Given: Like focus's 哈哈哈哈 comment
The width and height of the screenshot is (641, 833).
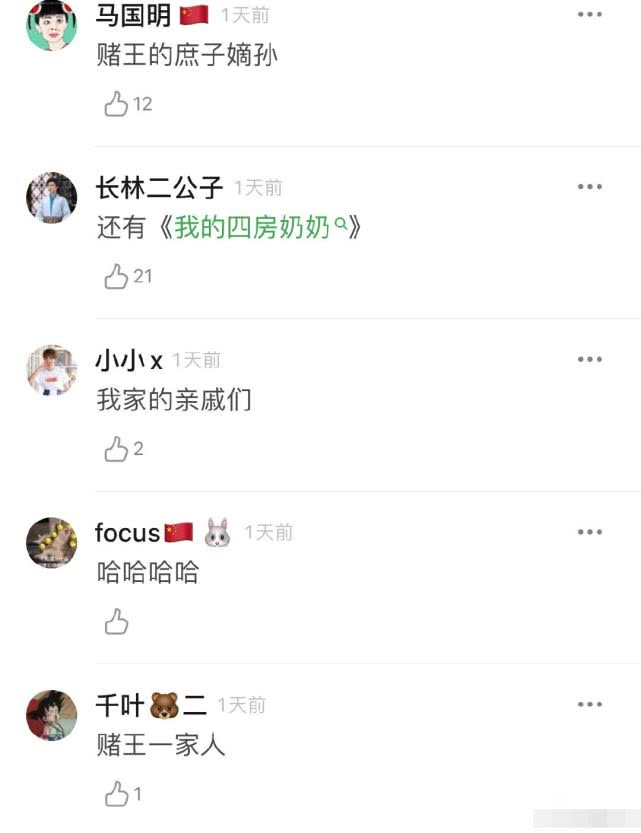Looking at the screenshot, I should pos(117,622).
